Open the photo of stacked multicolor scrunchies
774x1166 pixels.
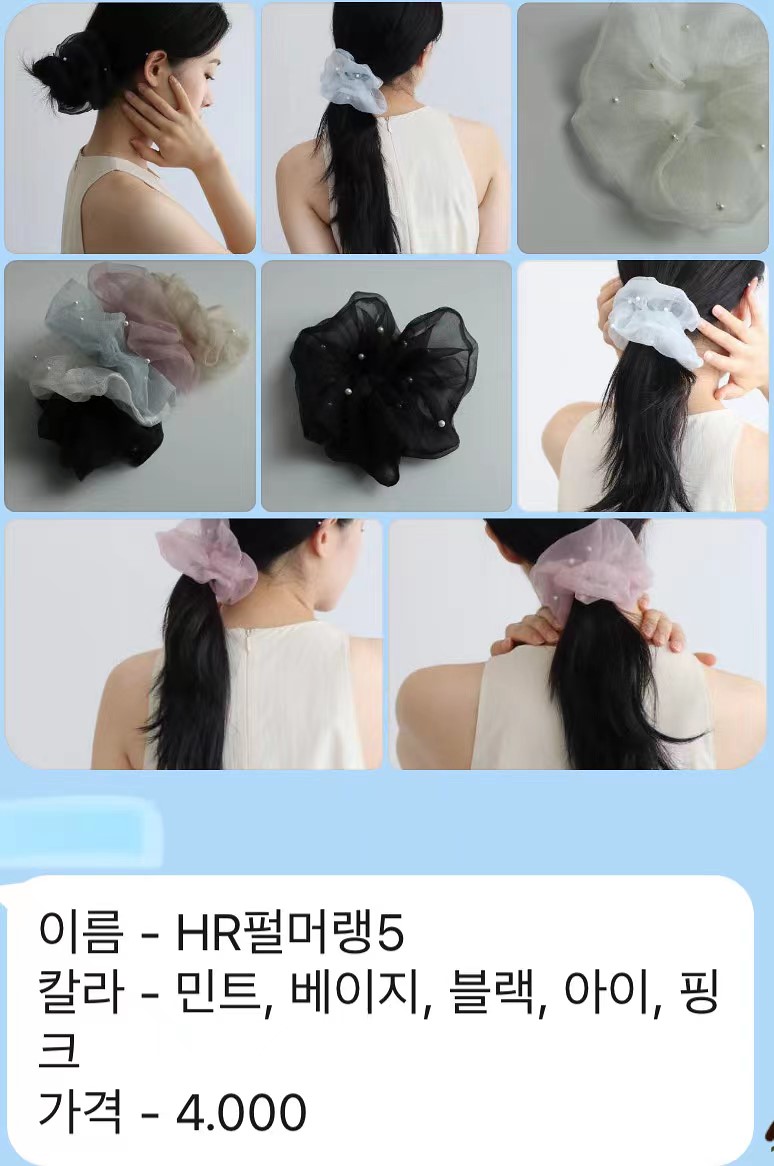tap(130, 386)
